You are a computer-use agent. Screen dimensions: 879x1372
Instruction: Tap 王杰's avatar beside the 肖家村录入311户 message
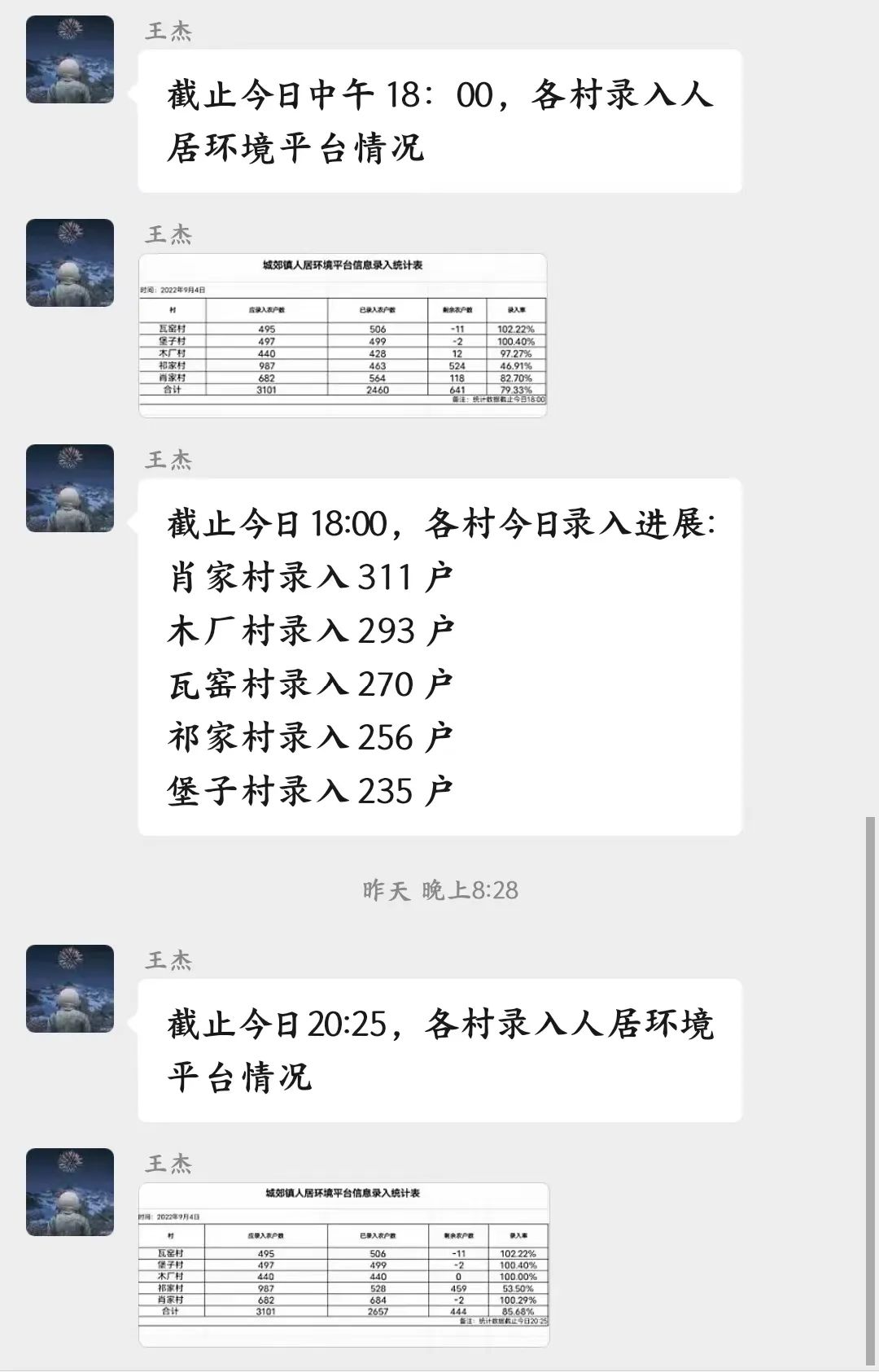point(70,488)
